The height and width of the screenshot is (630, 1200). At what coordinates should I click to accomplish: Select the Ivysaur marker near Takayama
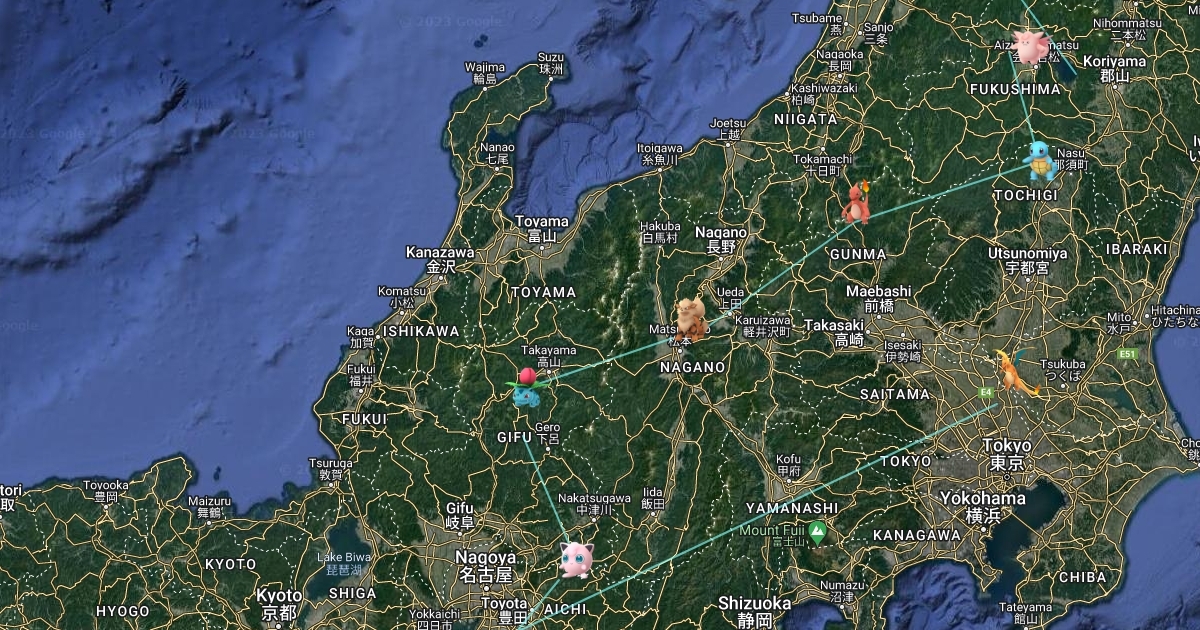pos(526,387)
